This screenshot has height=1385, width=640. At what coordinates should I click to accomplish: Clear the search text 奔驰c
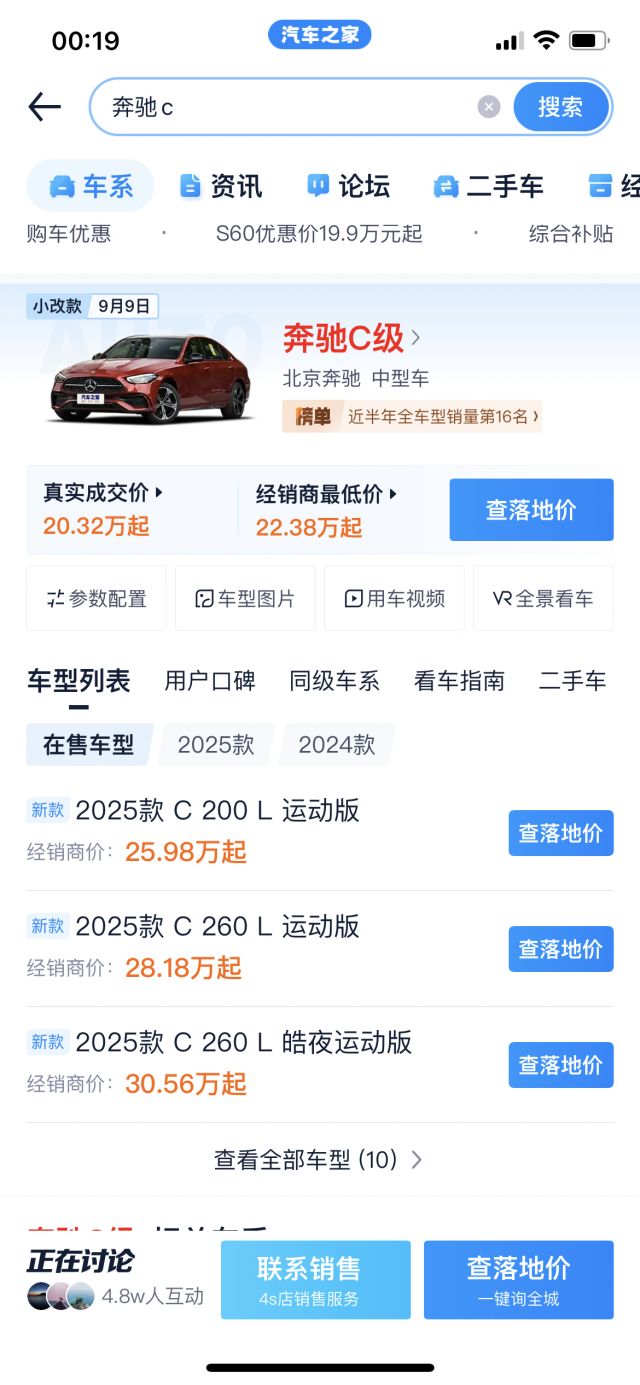pyautogui.click(x=488, y=107)
